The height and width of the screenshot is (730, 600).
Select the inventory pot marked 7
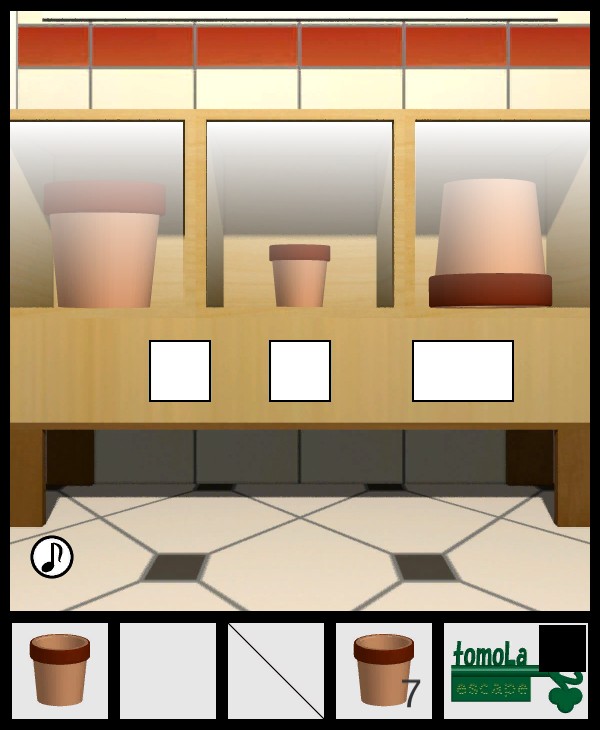pos(384,670)
